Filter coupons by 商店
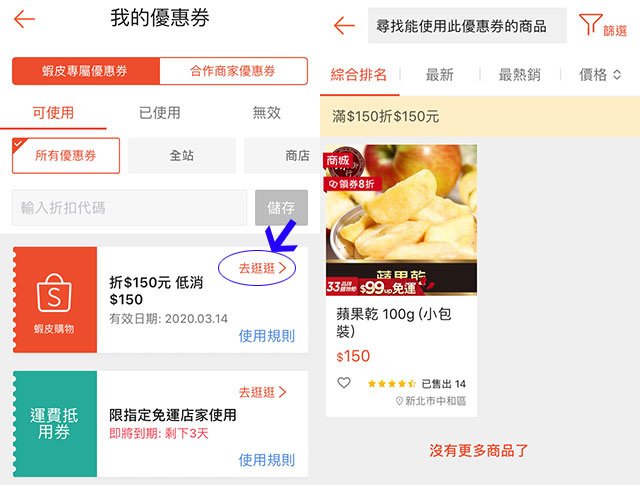The image size is (640, 485). [290, 156]
